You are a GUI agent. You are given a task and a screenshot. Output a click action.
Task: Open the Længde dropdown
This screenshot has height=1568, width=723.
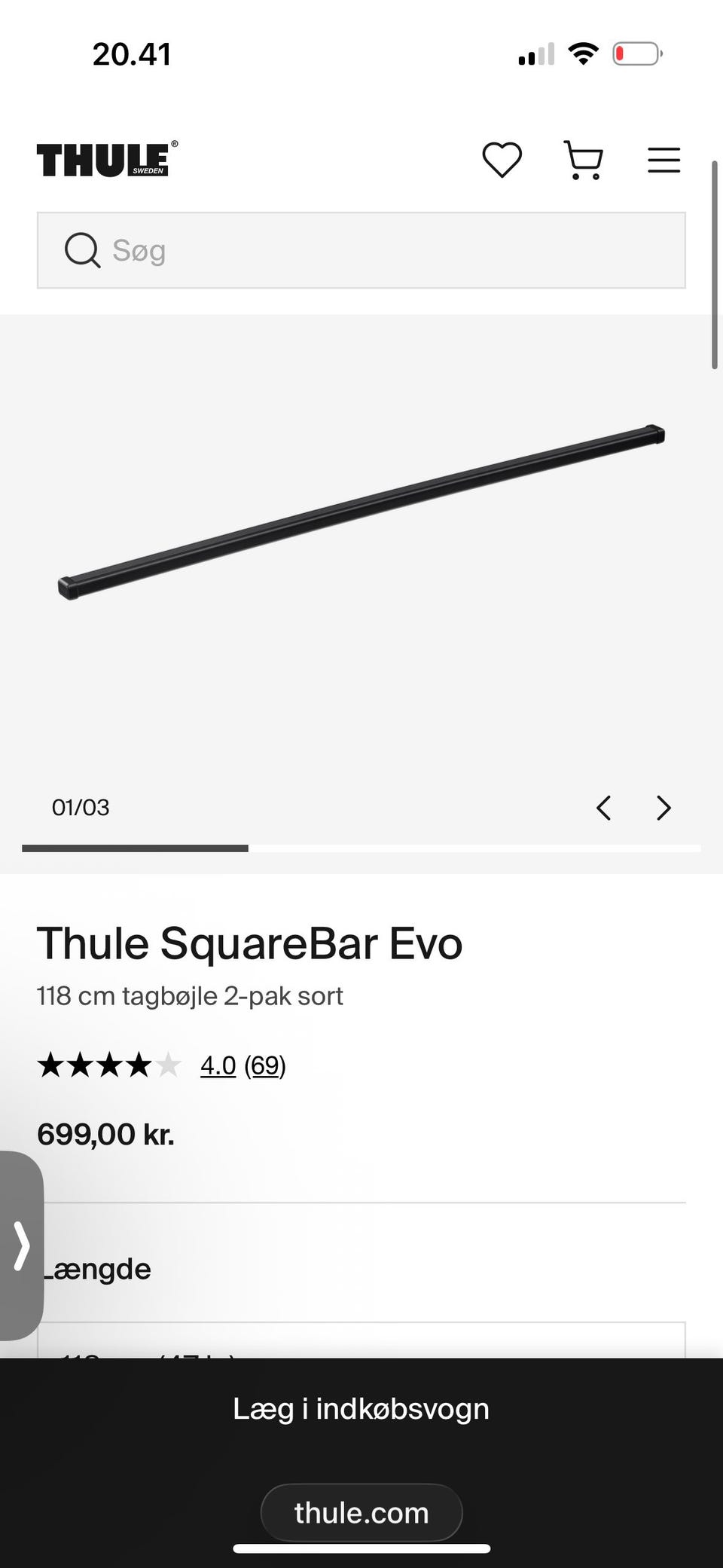click(361, 1340)
